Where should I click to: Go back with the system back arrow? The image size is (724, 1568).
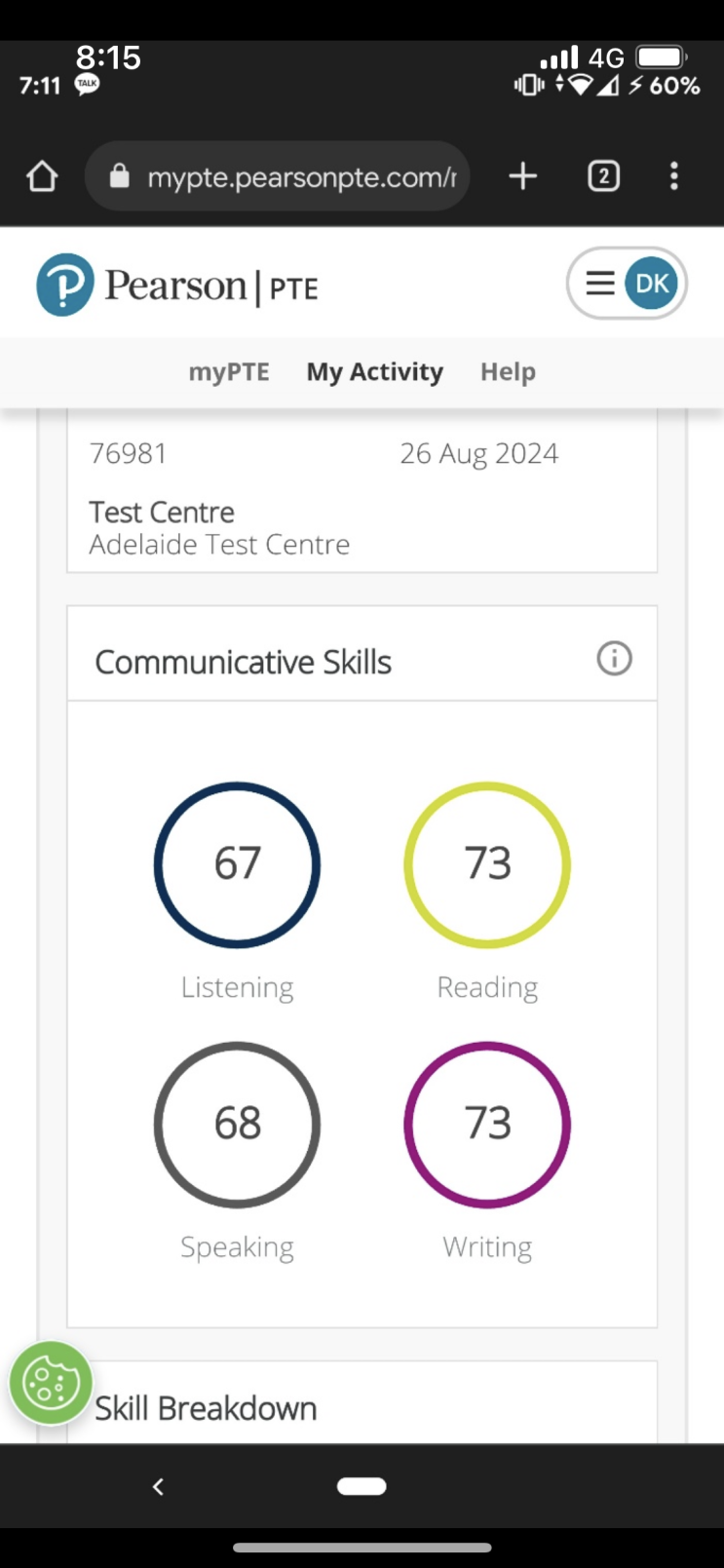point(158,1486)
